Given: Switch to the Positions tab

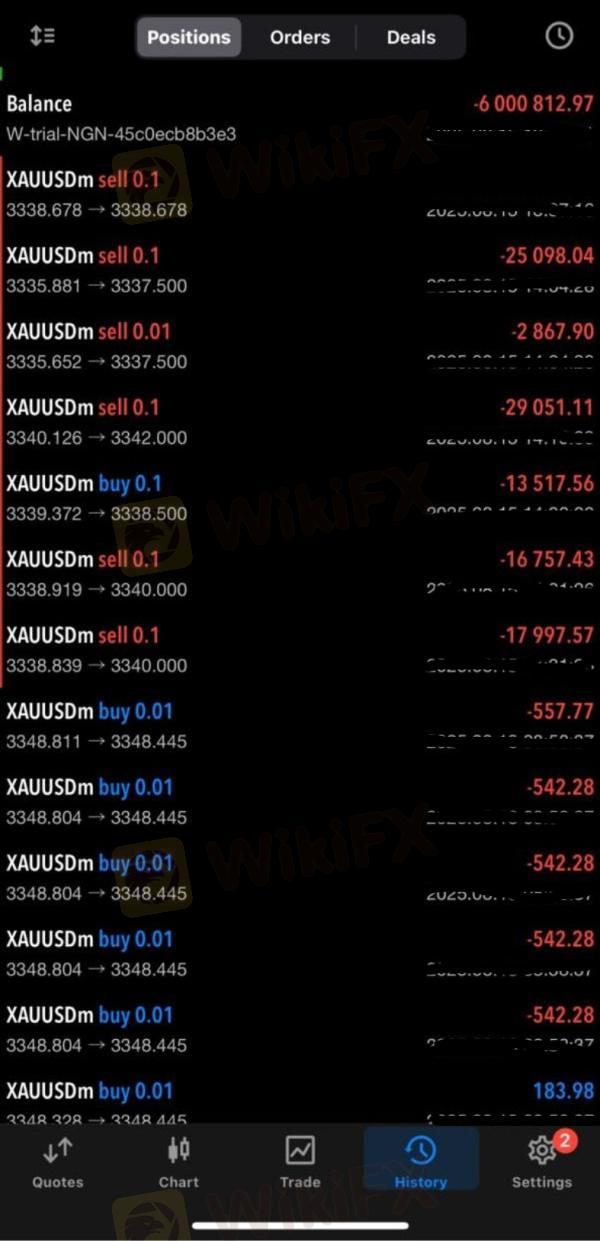Looking at the screenshot, I should 189,37.
